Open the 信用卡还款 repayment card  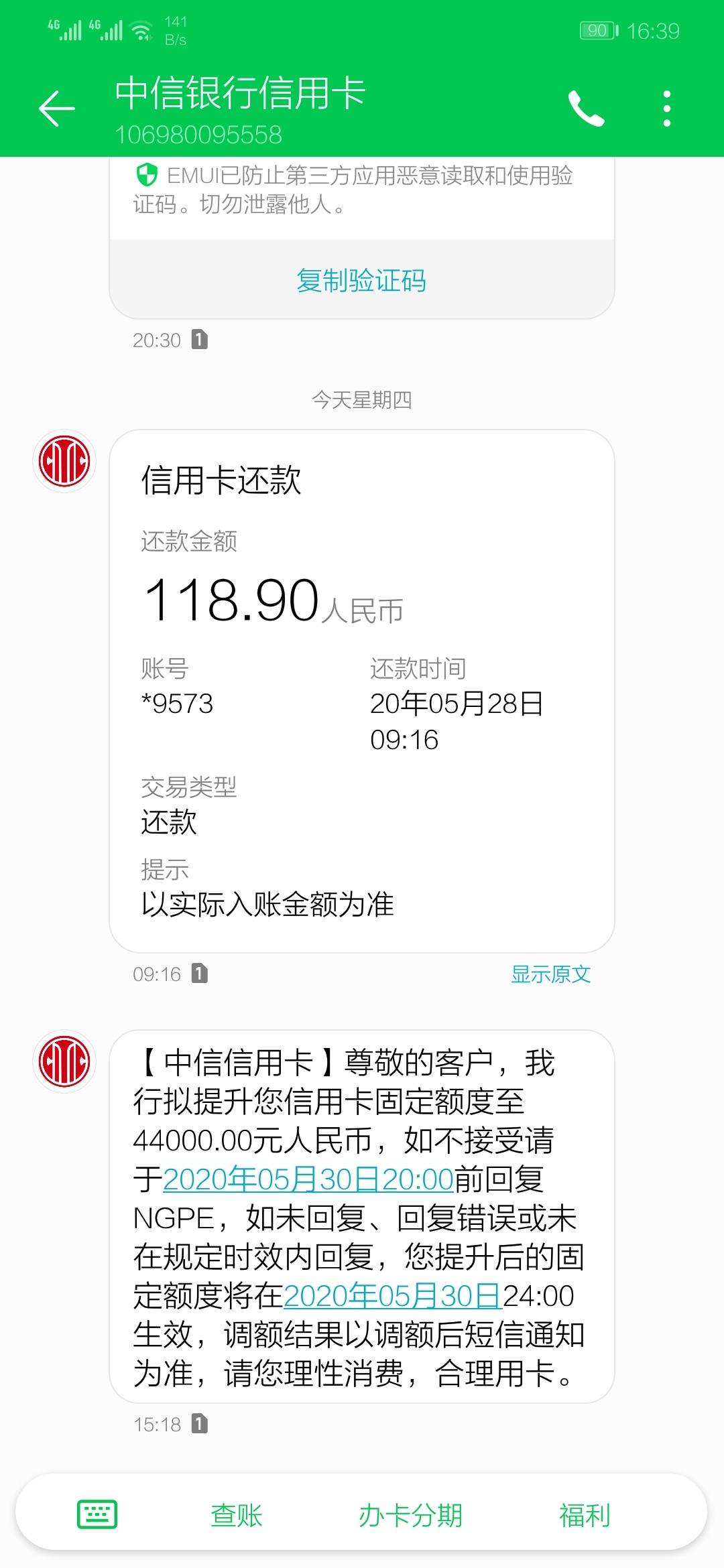point(362,691)
